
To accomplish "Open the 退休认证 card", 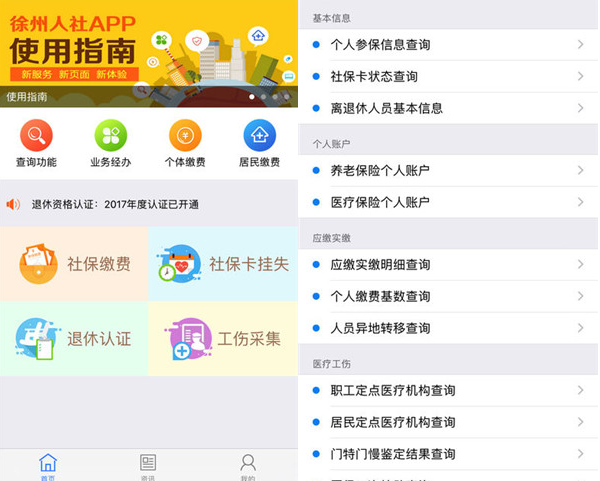I will pyautogui.click(x=75, y=338).
